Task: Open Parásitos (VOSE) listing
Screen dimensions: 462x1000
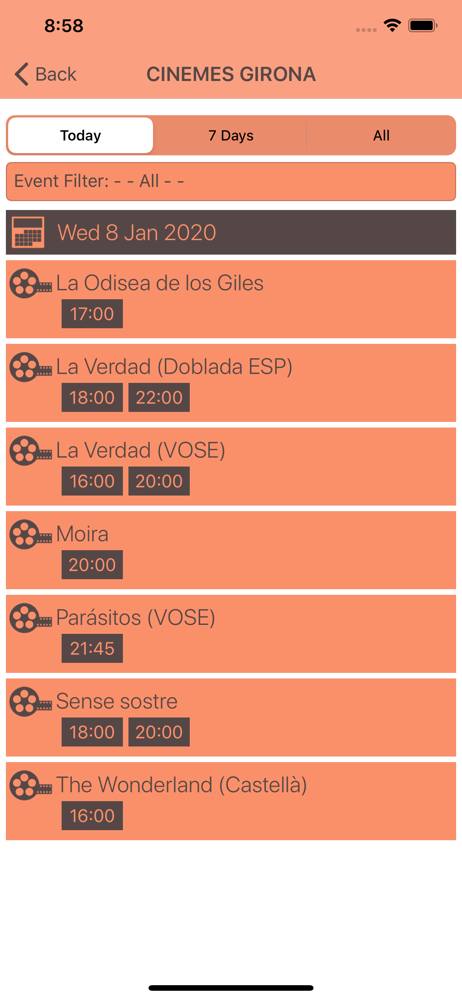Action: click(x=231, y=633)
